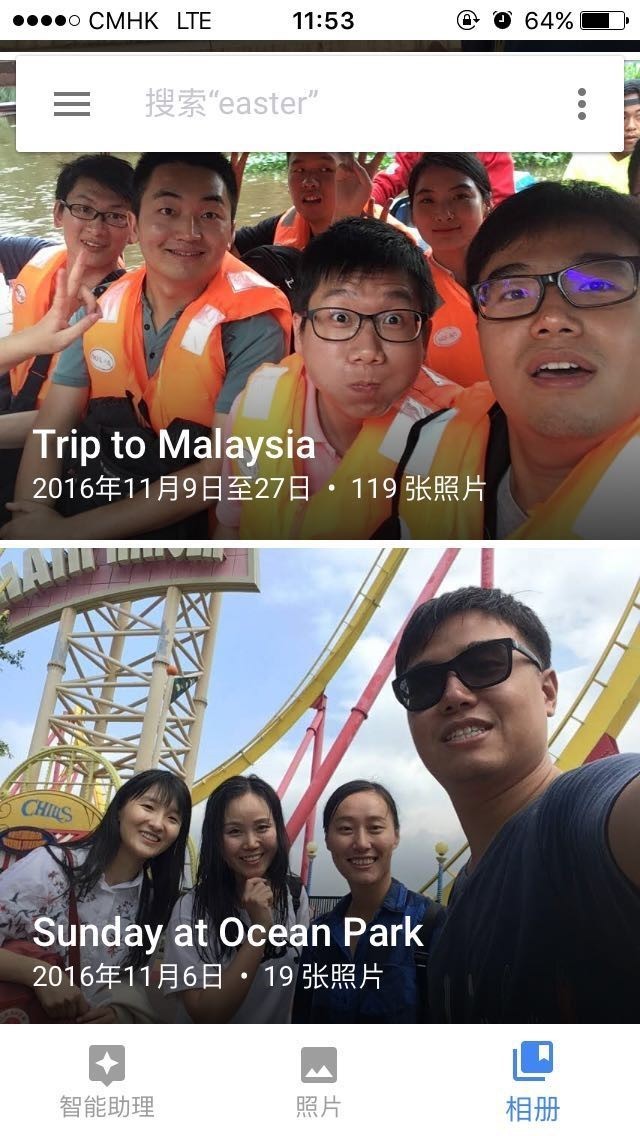Open the hamburger drawer menu
640x1136 pixels.
[x=72, y=104]
